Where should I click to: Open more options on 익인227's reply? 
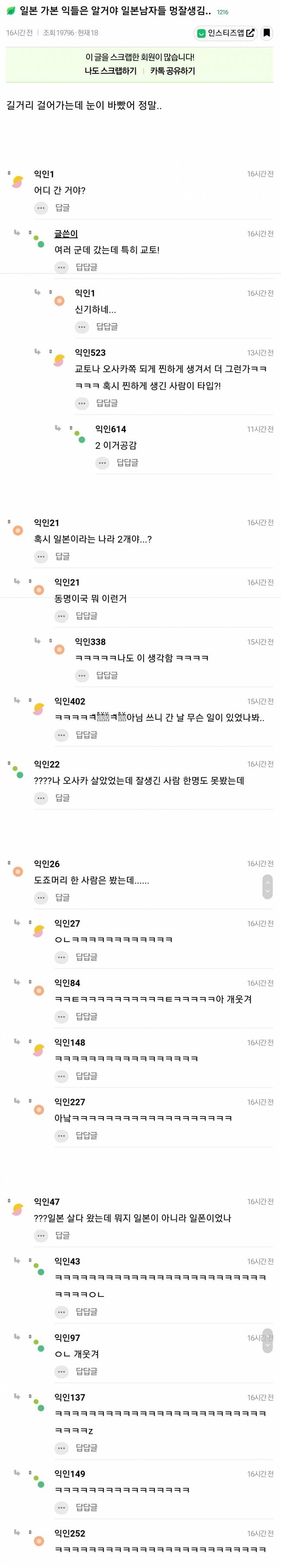(61, 1135)
